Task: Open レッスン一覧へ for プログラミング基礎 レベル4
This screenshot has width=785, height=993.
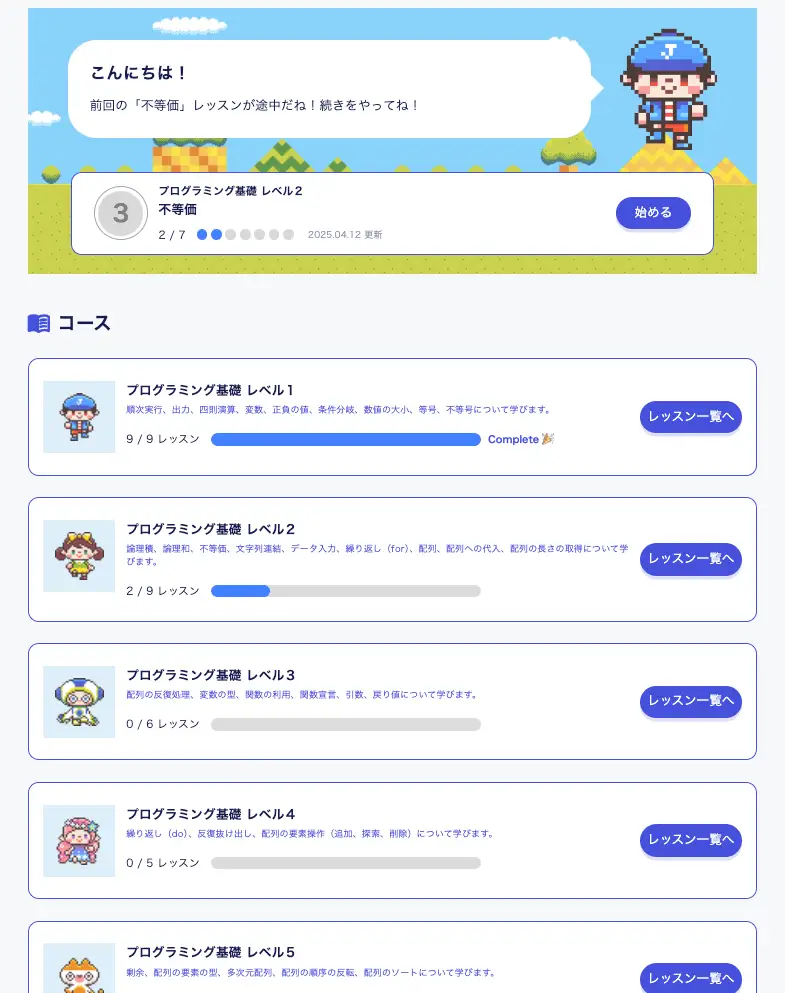Action: 690,840
